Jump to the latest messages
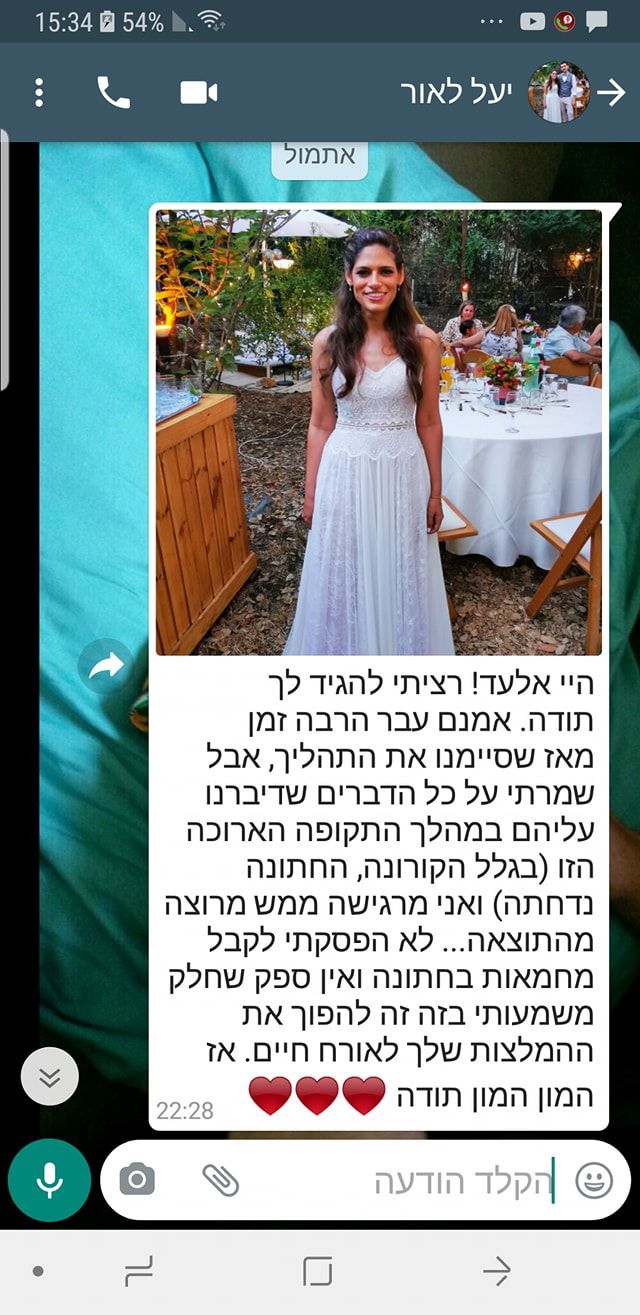Viewport: 640px width, 1315px height. click(x=49, y=1077)
